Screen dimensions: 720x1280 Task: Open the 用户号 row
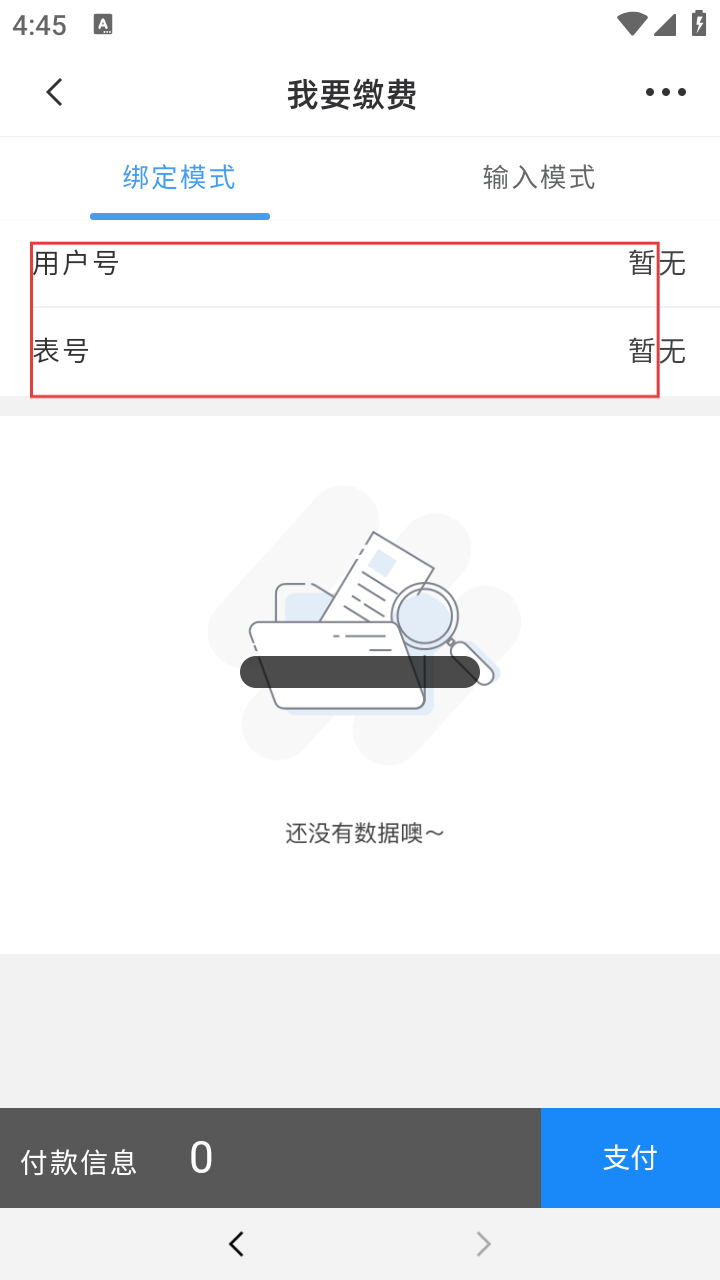(x=359, y=264)
